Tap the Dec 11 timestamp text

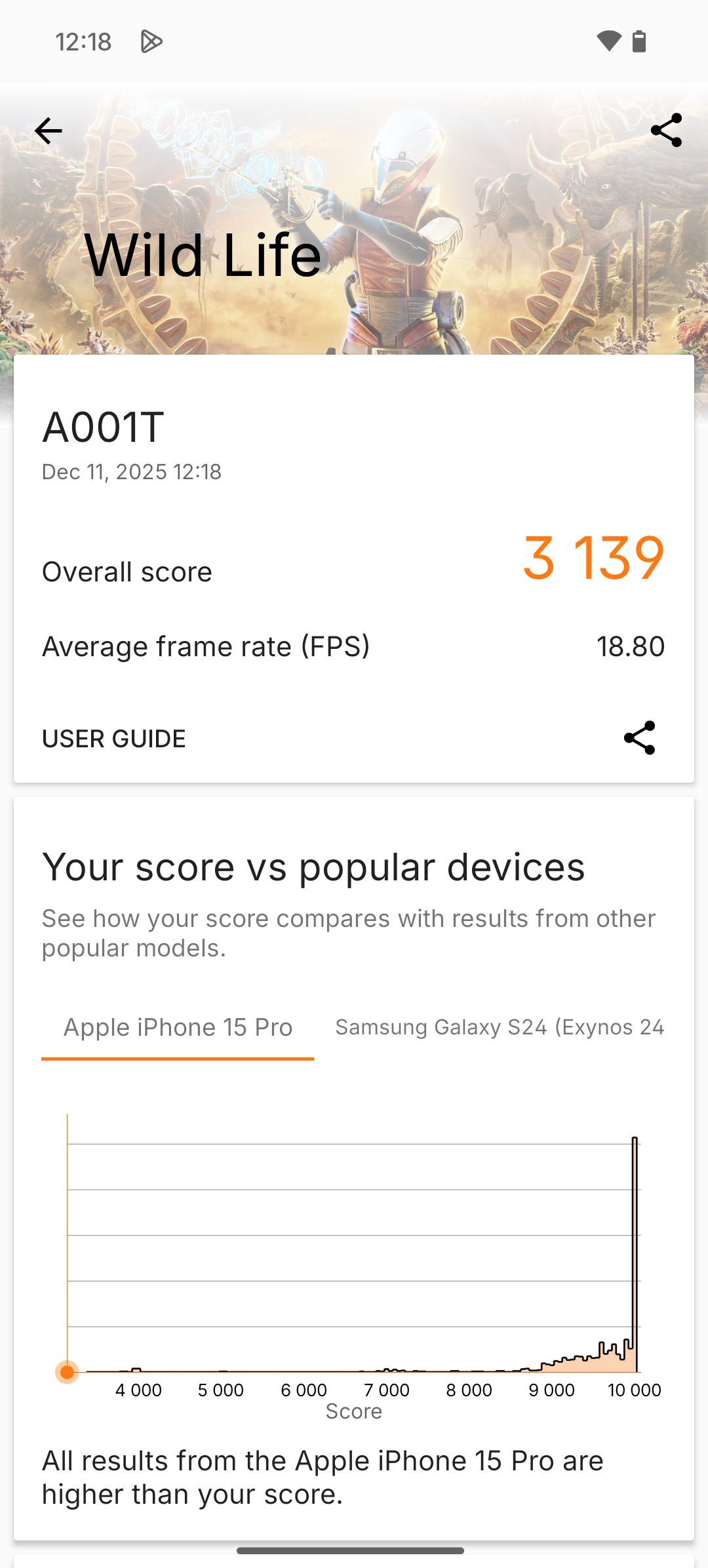coord(131,471)
